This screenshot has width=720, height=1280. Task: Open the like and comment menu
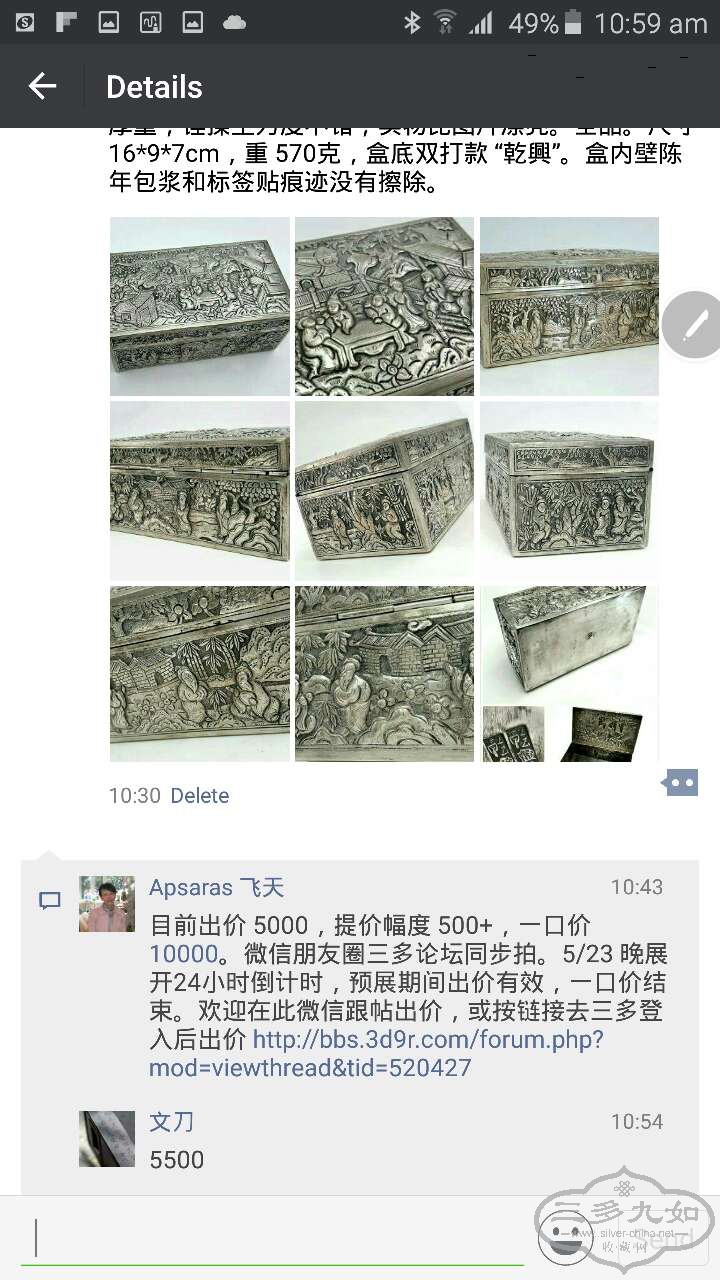[681, 782]
